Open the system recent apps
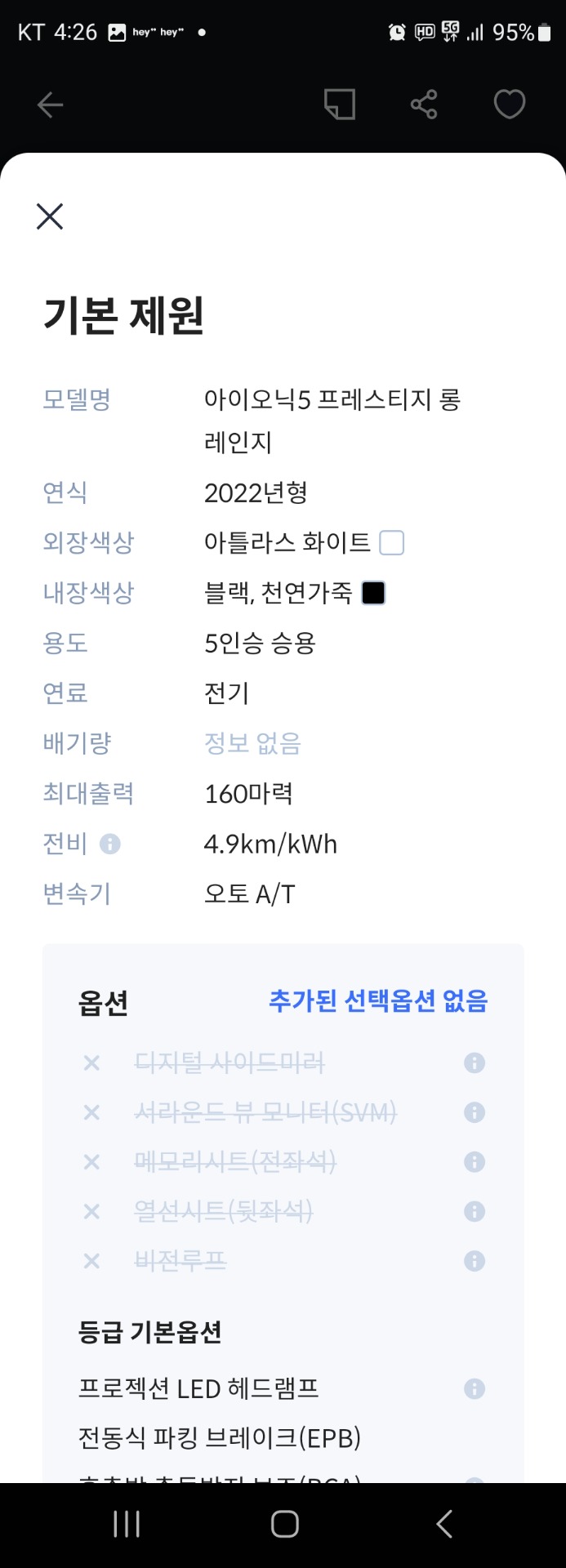566x1568 pixels. click(127, 1524)
